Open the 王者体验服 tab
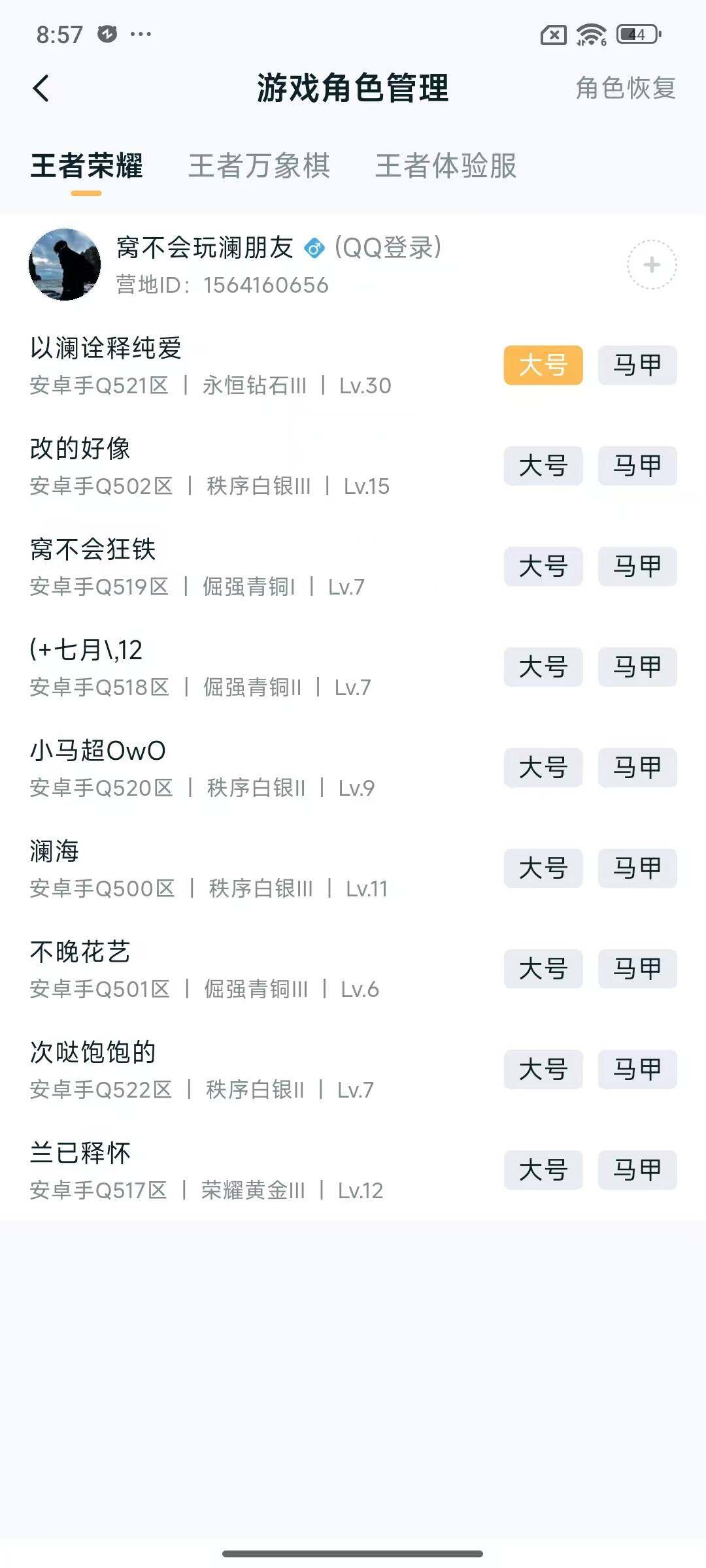 click(446, 168)
